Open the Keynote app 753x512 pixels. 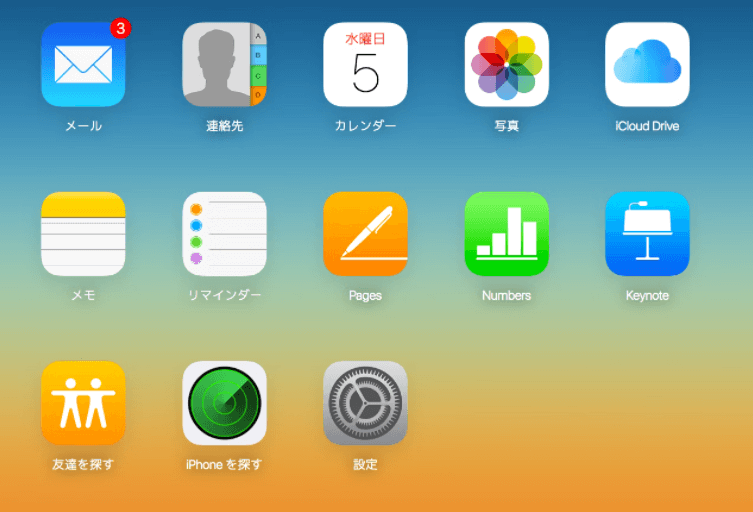coord(647,234)
